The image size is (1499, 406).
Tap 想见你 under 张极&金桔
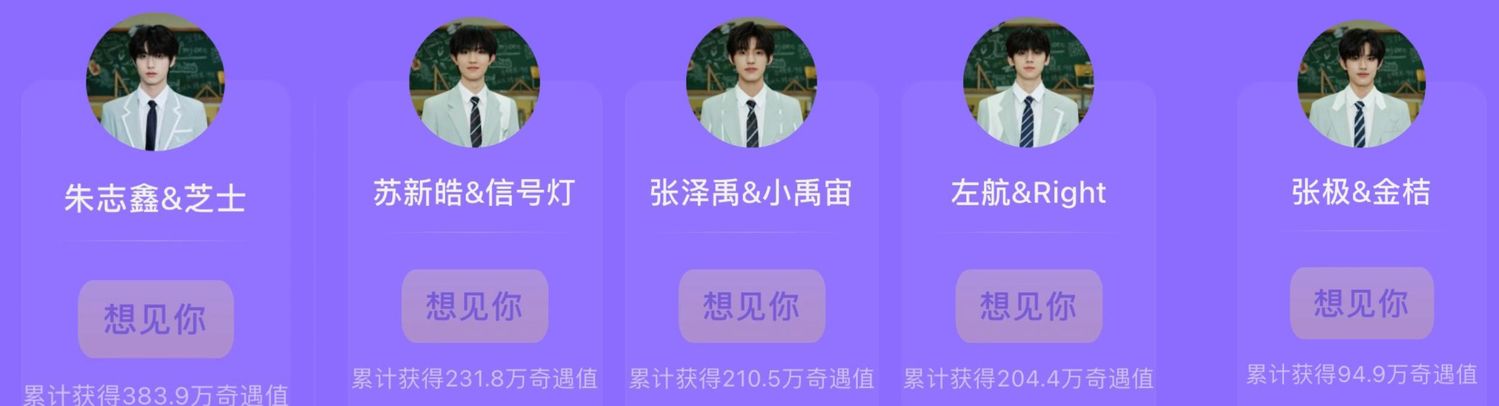pyautogui.click(x=1361, y=303)
